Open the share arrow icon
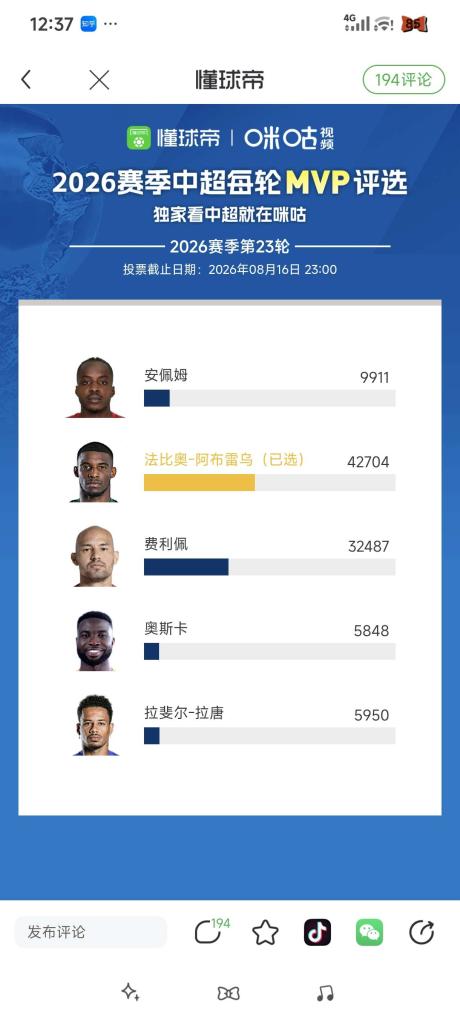 (x=422, y=933)
